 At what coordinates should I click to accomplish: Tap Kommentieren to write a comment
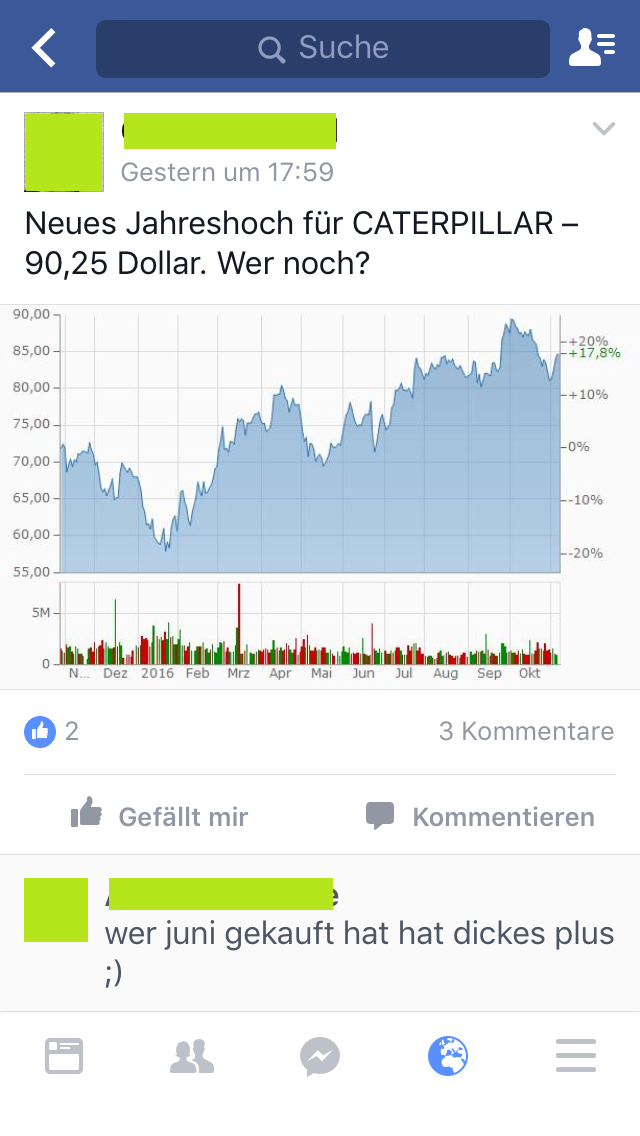coord(481,816)
